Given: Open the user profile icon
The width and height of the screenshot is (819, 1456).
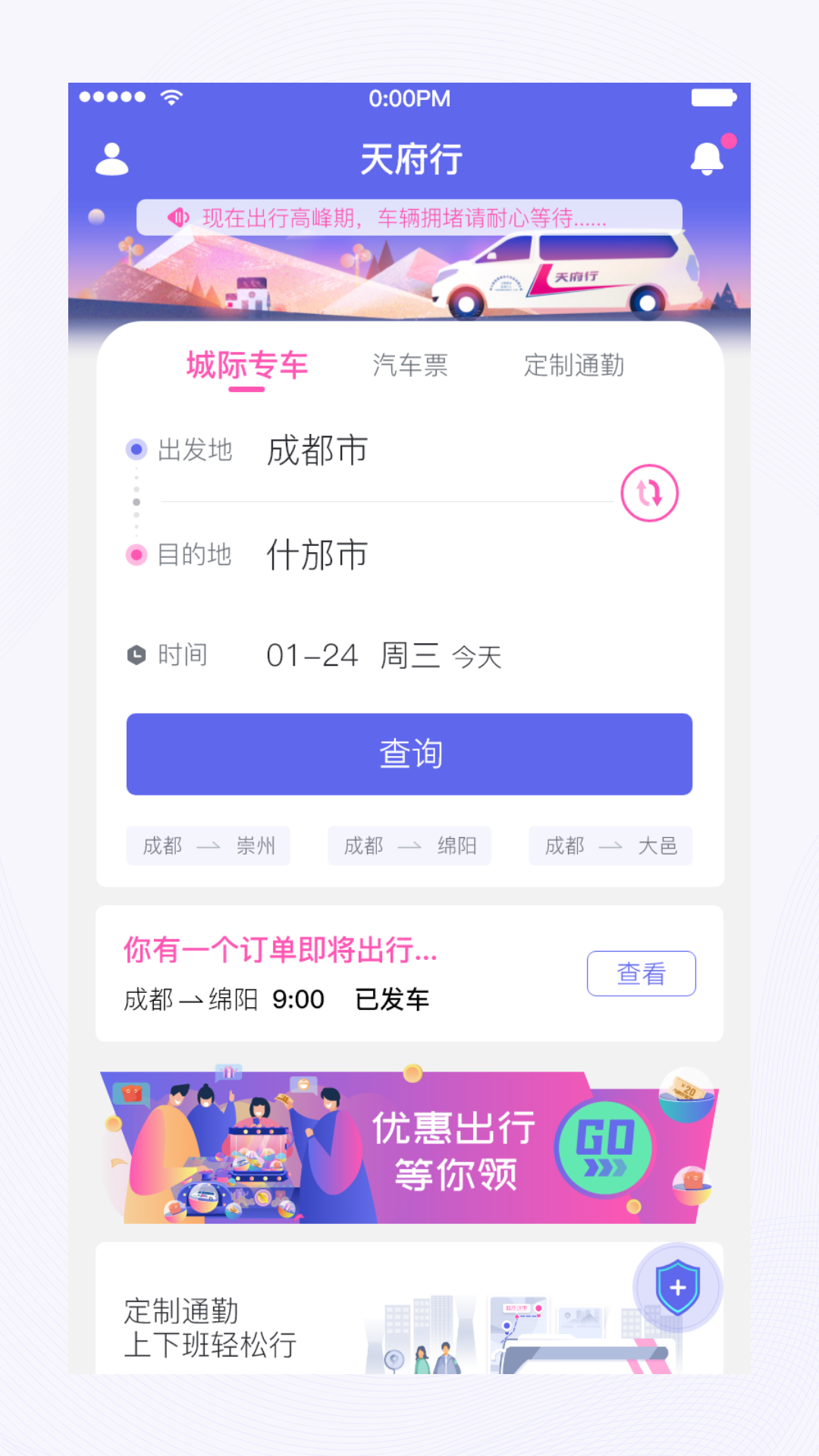Looking at the screenshot, I should coord(111,157).
